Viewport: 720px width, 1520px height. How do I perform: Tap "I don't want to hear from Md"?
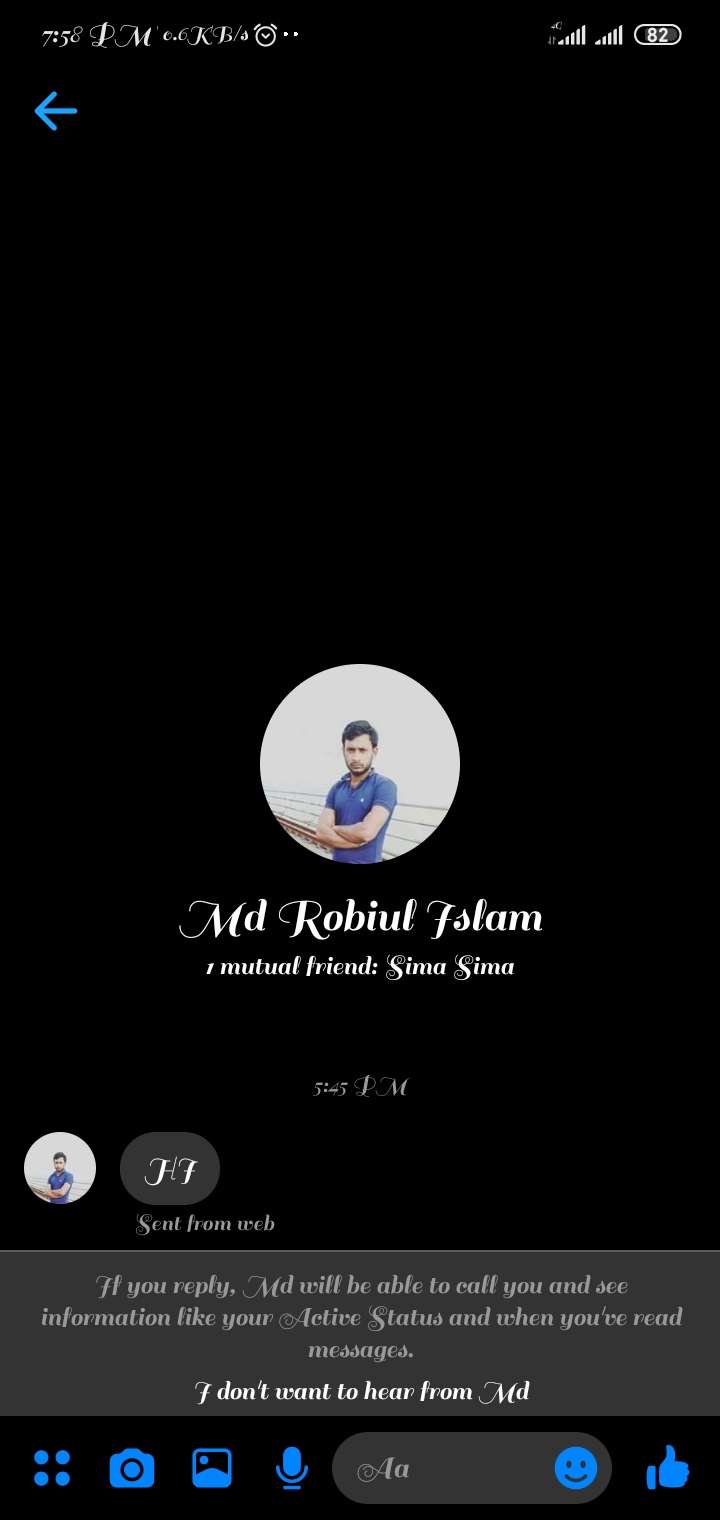(361, 1390)
